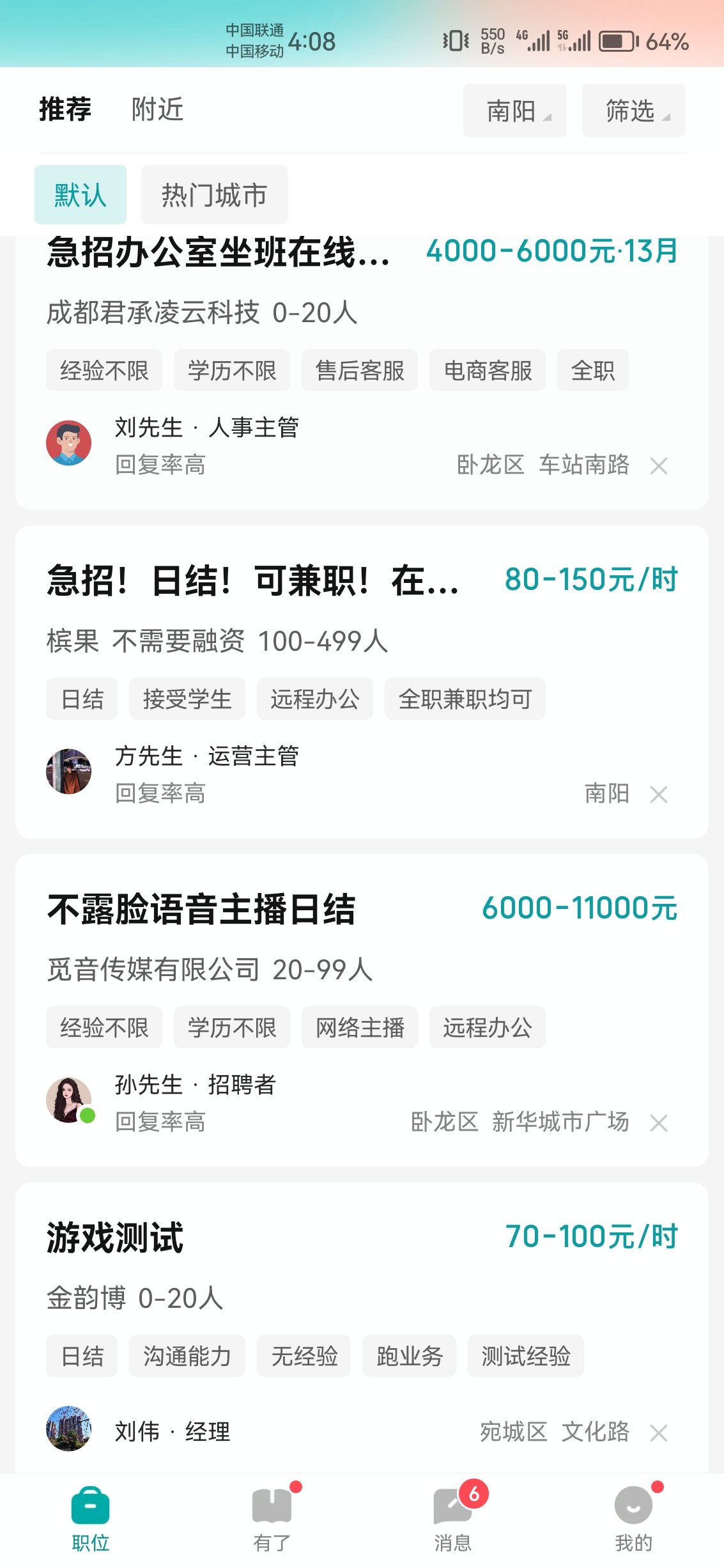Screen dimensions: 724x1568
Task: Open the 不露脸语音主播日结 job card
Action: (x=201, y=910)
